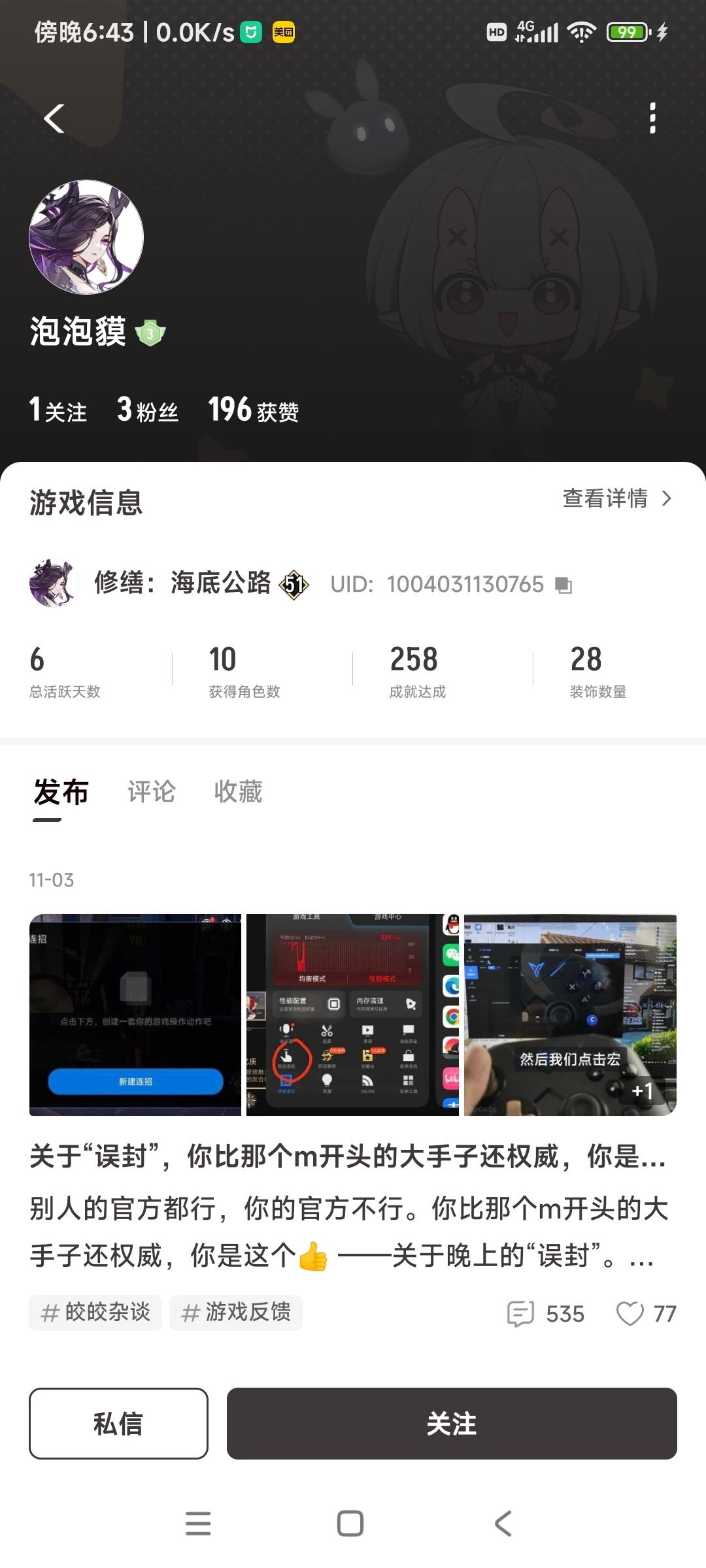The height and width of the screenshot is (1568, 706).
Task: View the 关注 following list
Action: pos(58,410)
